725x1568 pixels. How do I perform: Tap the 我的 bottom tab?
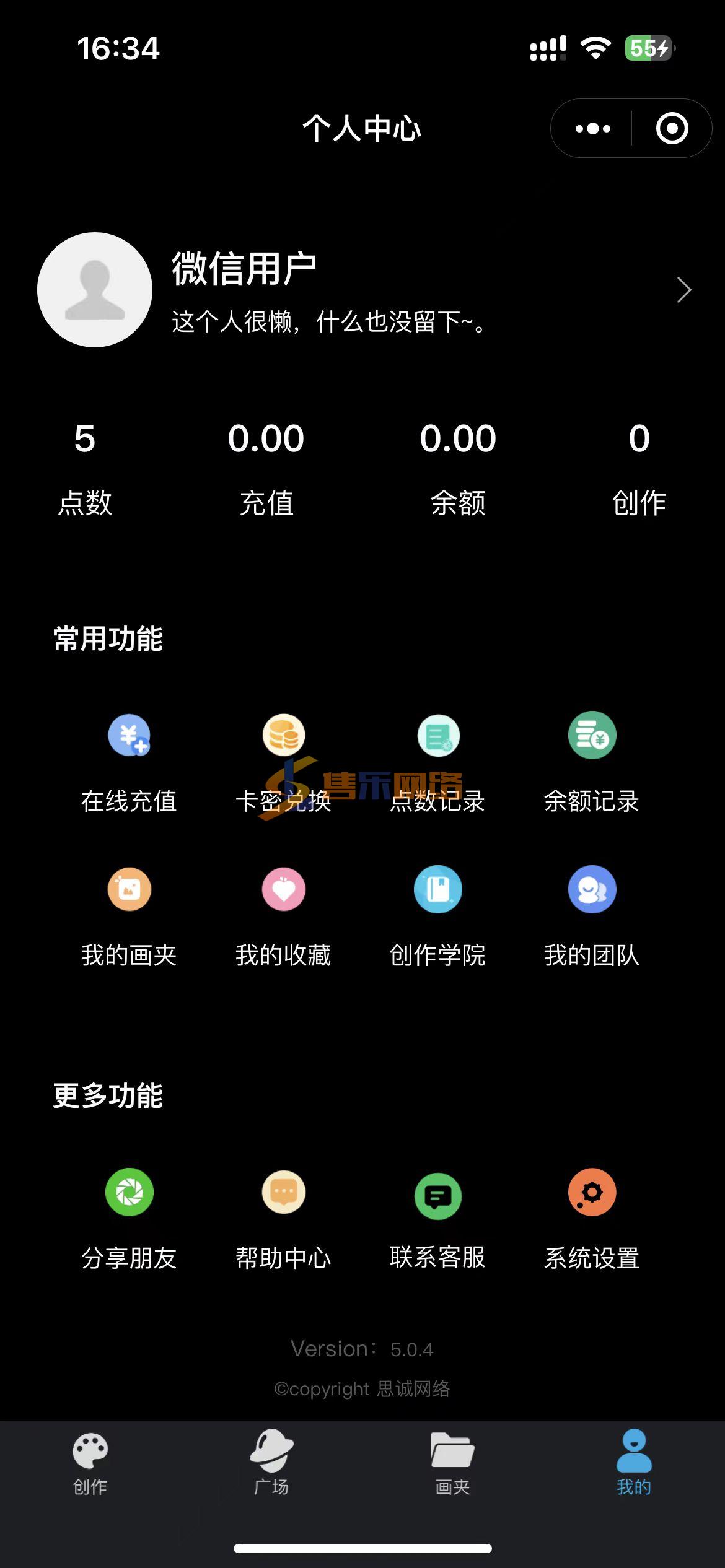(x=634, y=1463)
